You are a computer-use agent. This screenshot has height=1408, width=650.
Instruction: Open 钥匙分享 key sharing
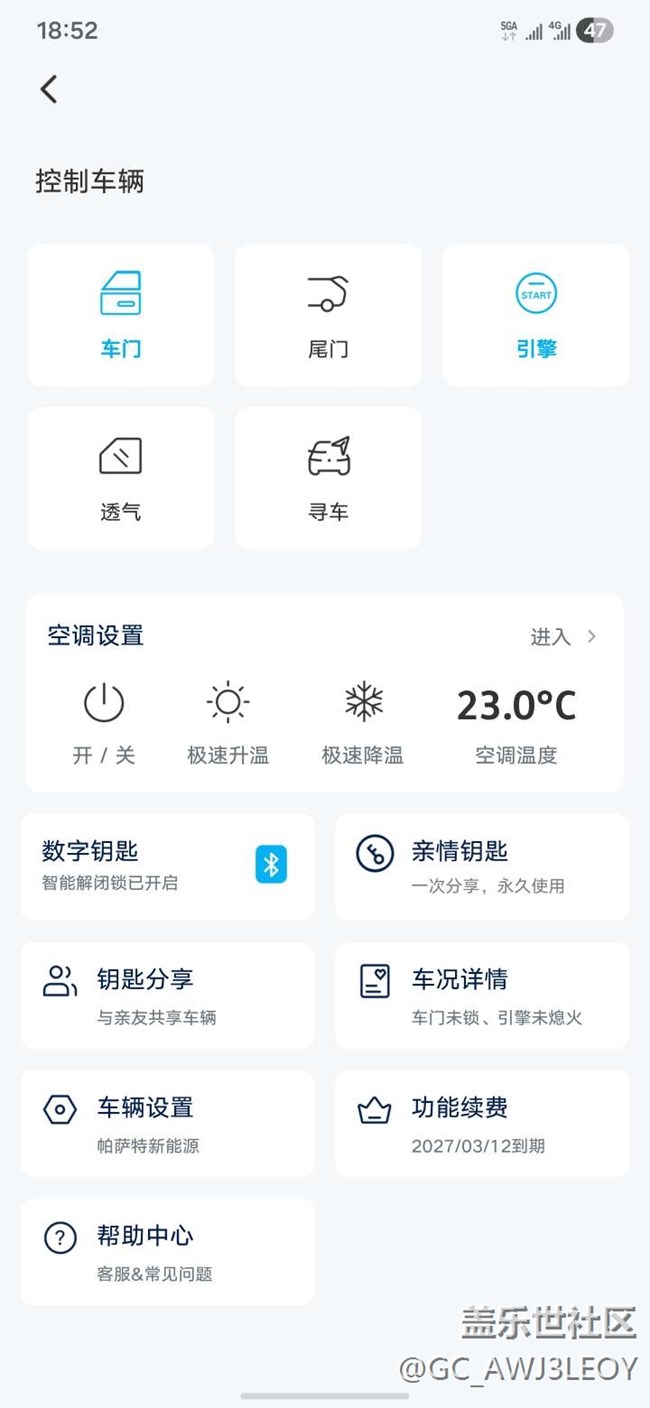[x=167, y=995]
